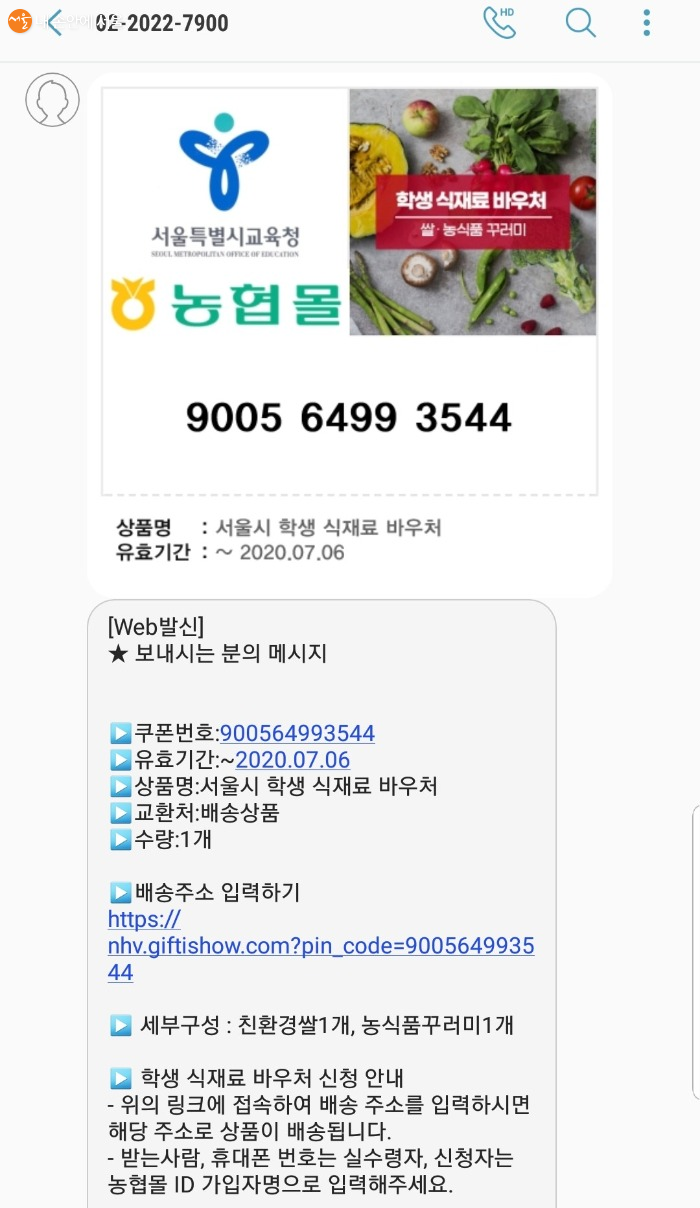Open the nhv.giftishow.com delivery address link
This screenshot has height=1208, width=700.
click(x=320, y=946)
